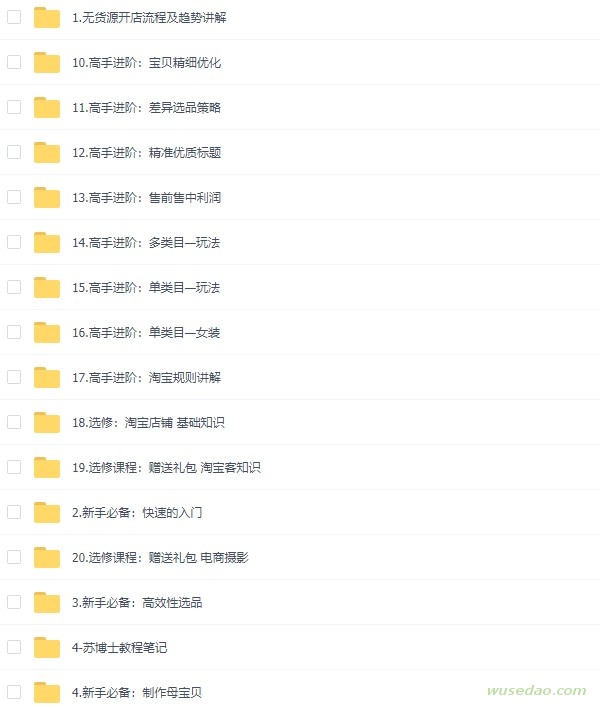The image size is (600, 708).
Task: Select the checkbox beside 1.无货源开店流程及趋势讲解
Action: [14, 17]
